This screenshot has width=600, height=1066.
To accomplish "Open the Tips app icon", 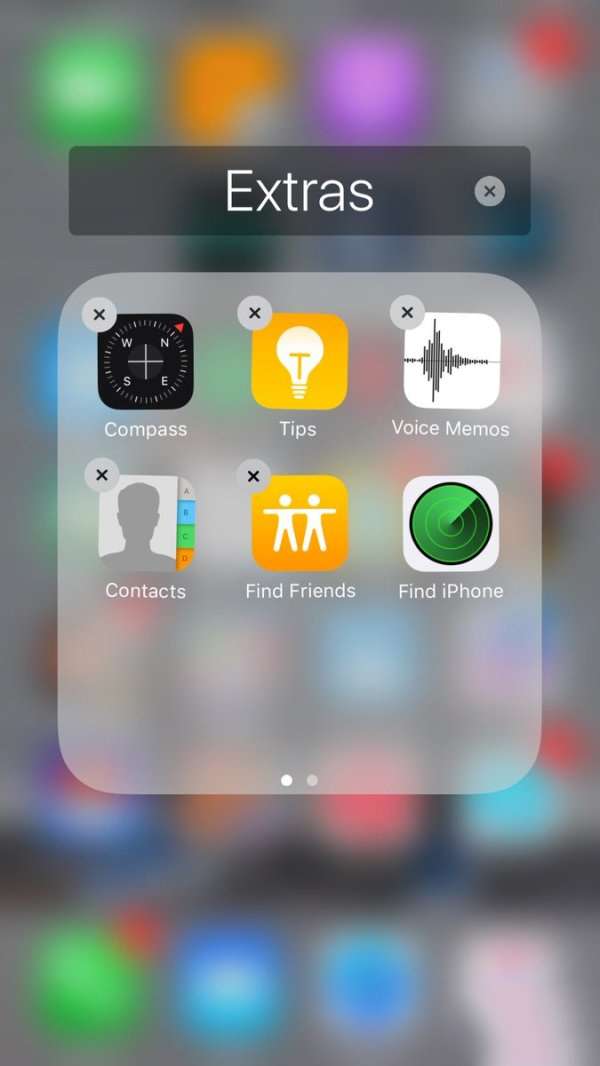I will coord(299,361).
